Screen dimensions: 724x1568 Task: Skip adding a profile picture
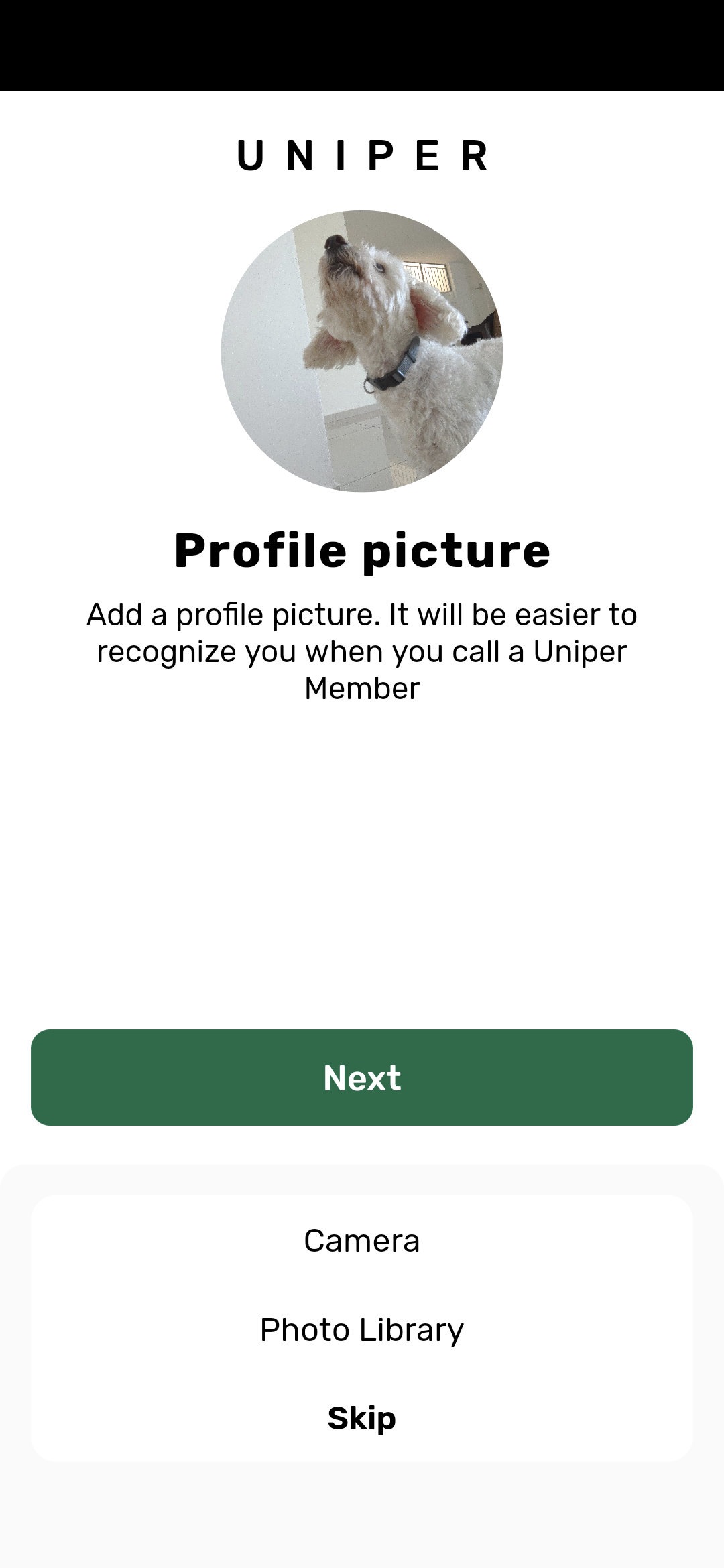coord(362,1418)
